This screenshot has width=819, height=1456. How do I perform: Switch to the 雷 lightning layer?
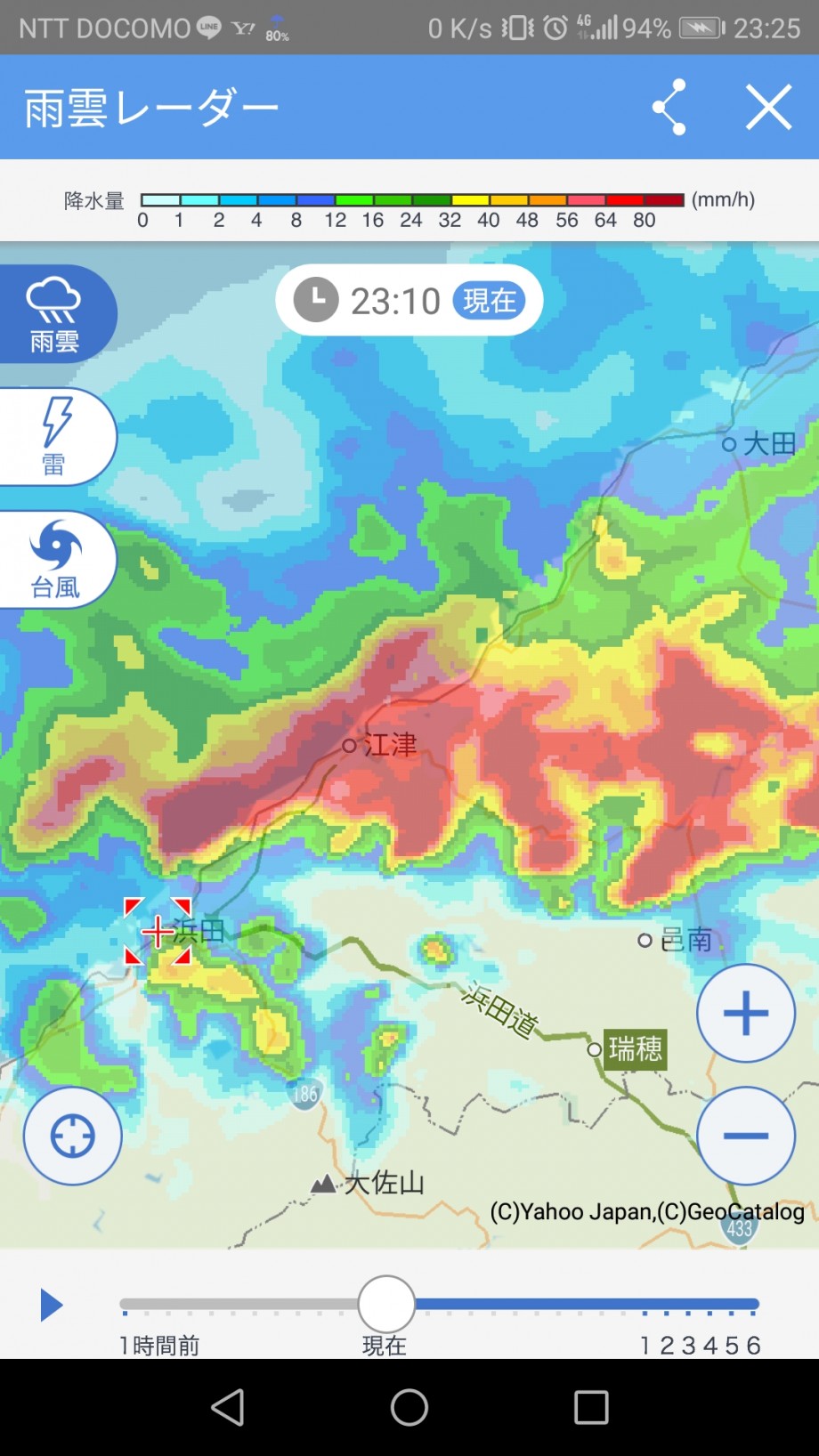[x=55, y=437]
